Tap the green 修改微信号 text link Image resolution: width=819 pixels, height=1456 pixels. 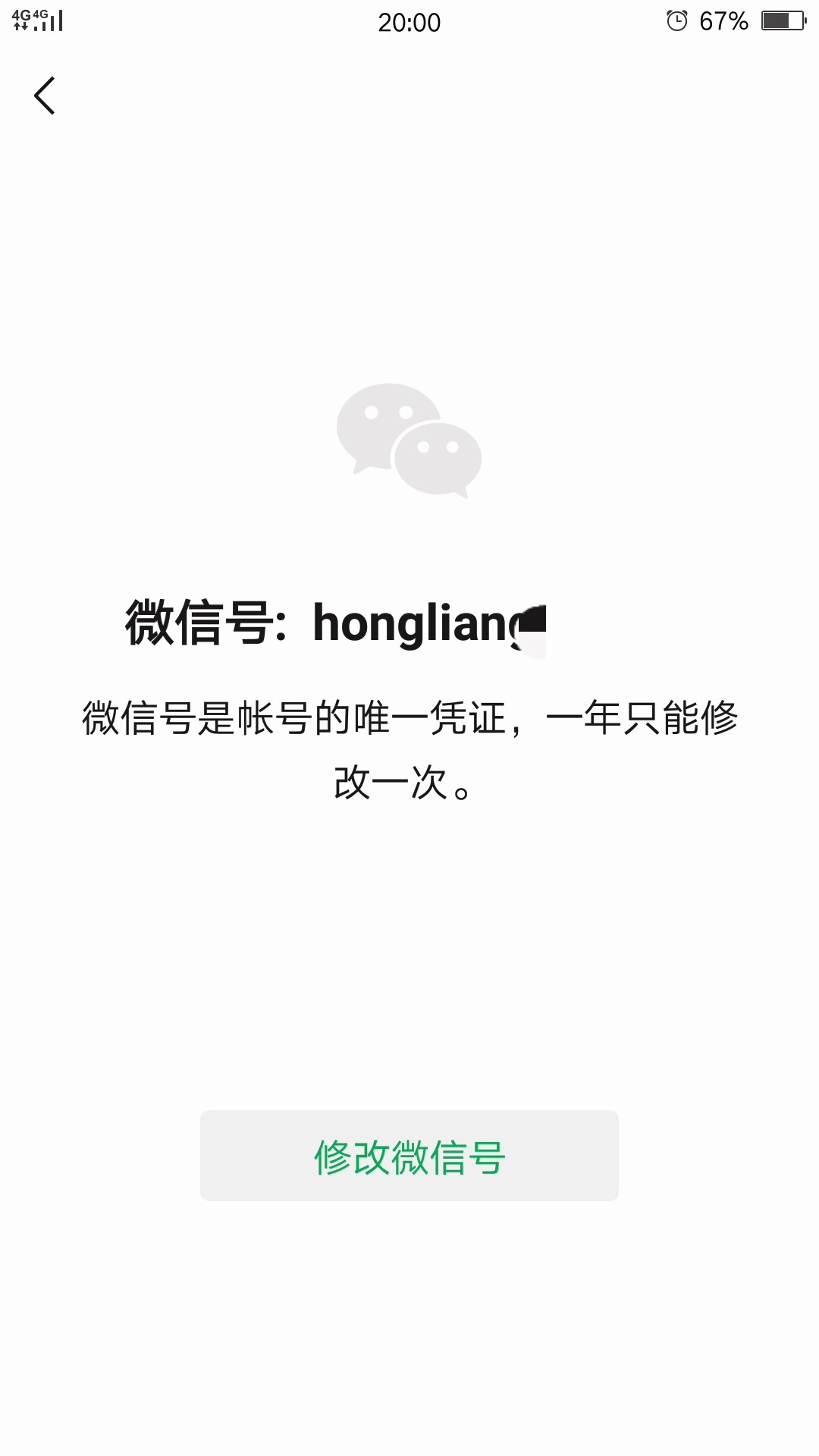pos(409,1156)
